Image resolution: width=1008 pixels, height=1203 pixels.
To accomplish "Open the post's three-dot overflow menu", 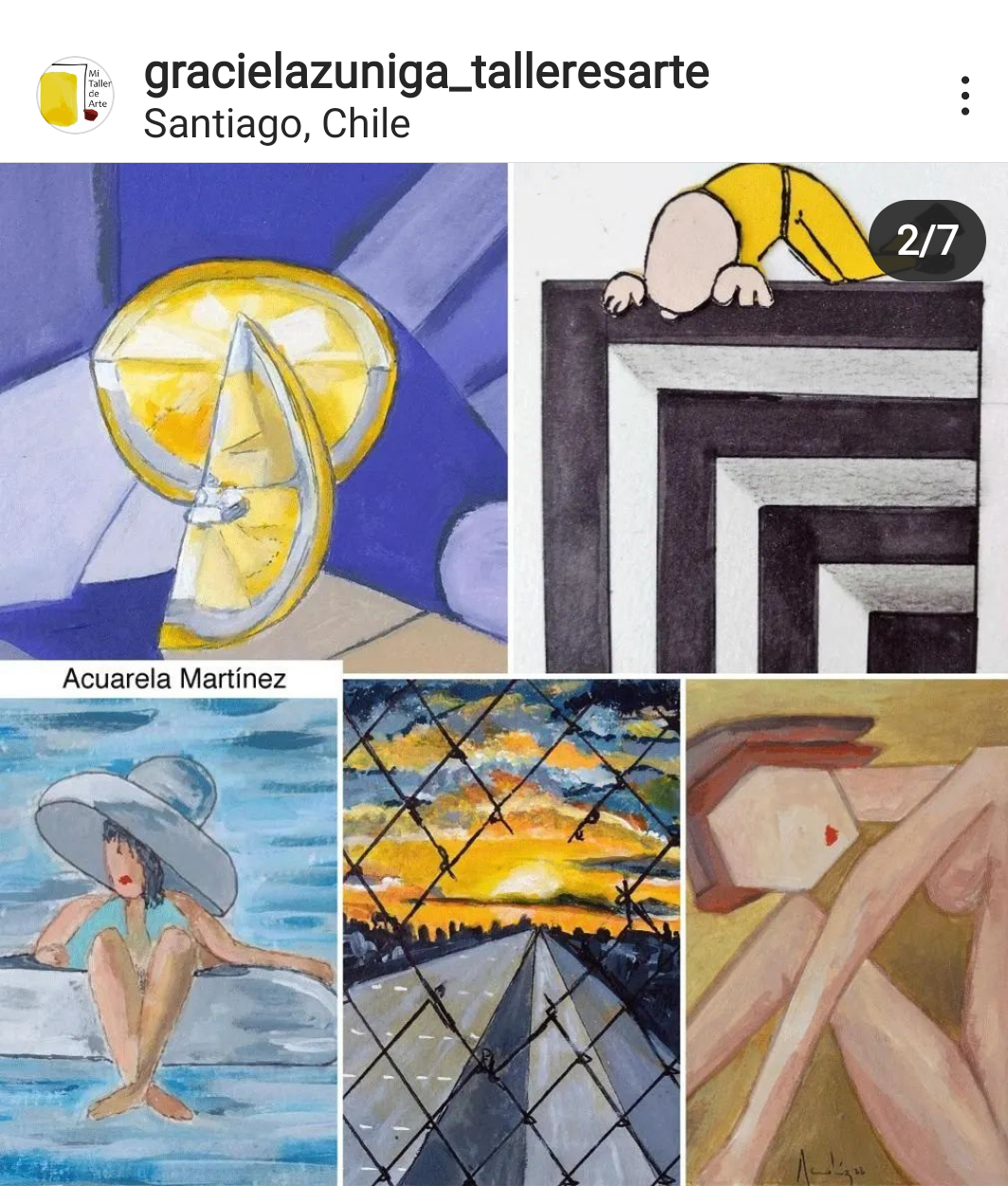I will [964, 96].
